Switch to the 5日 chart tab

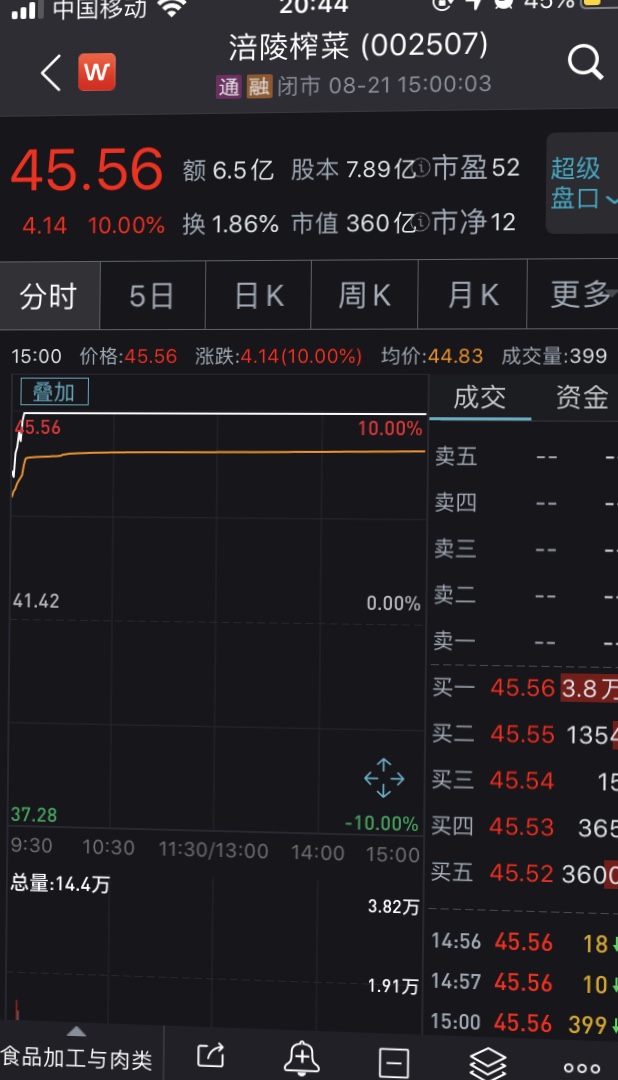tap(152, 296)
